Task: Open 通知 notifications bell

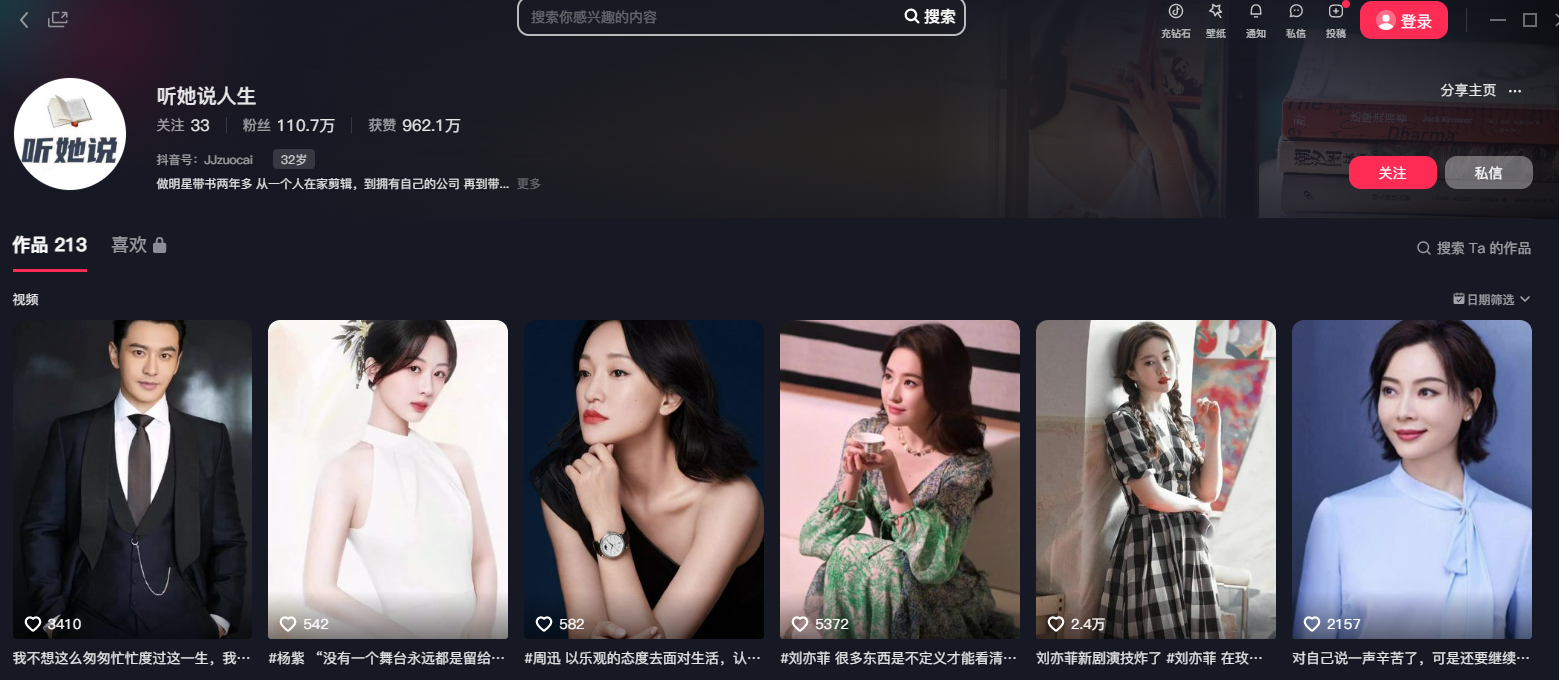Action: click(x=1255, y=20)
